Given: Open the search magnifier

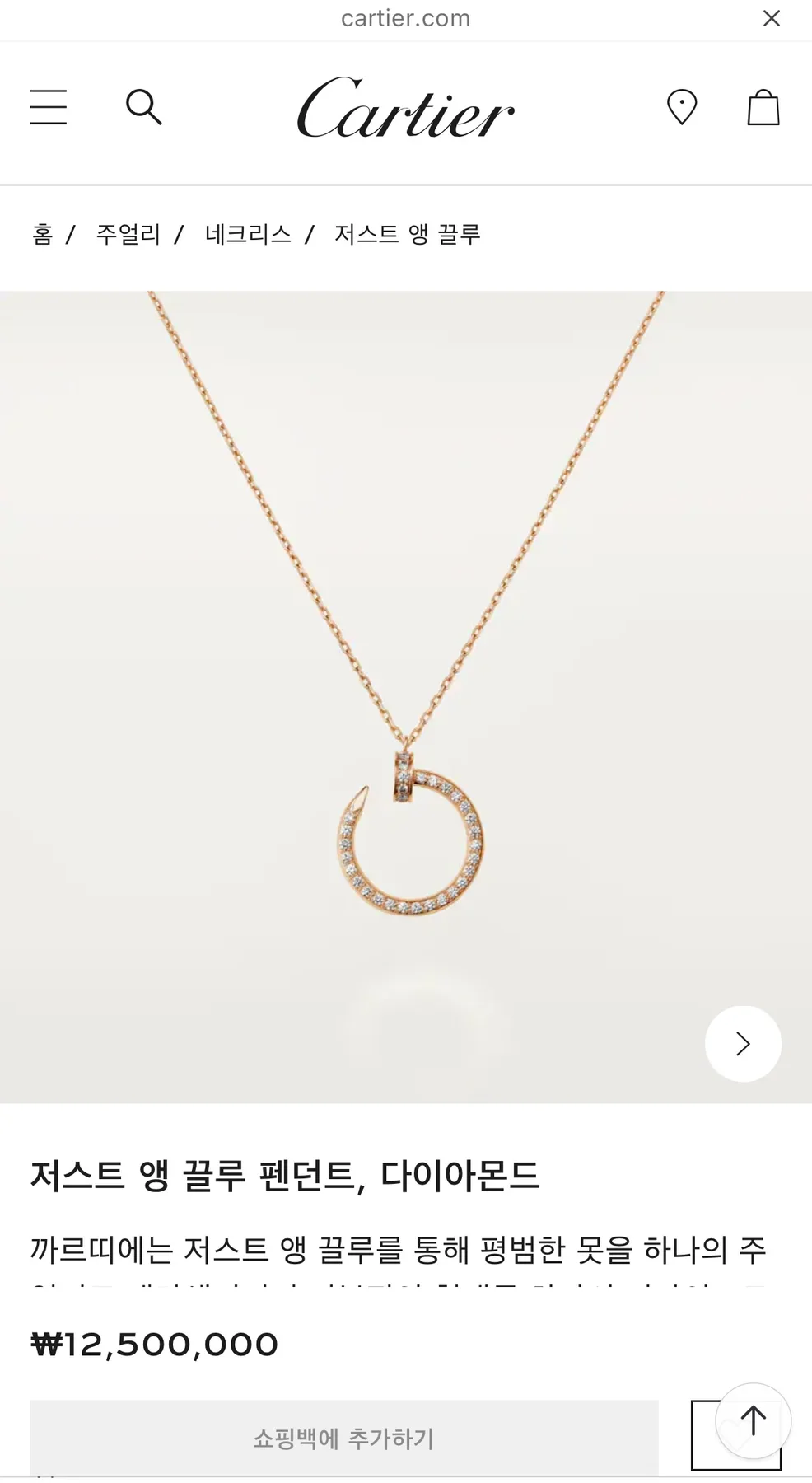Looking at the screenshot, I should (x=143, y=107).
